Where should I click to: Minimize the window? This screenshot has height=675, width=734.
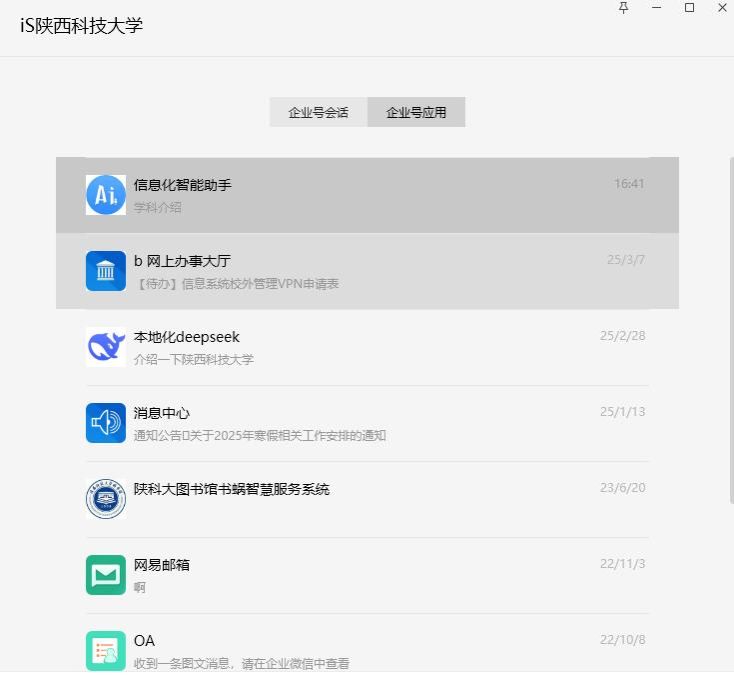pos(657,8)
